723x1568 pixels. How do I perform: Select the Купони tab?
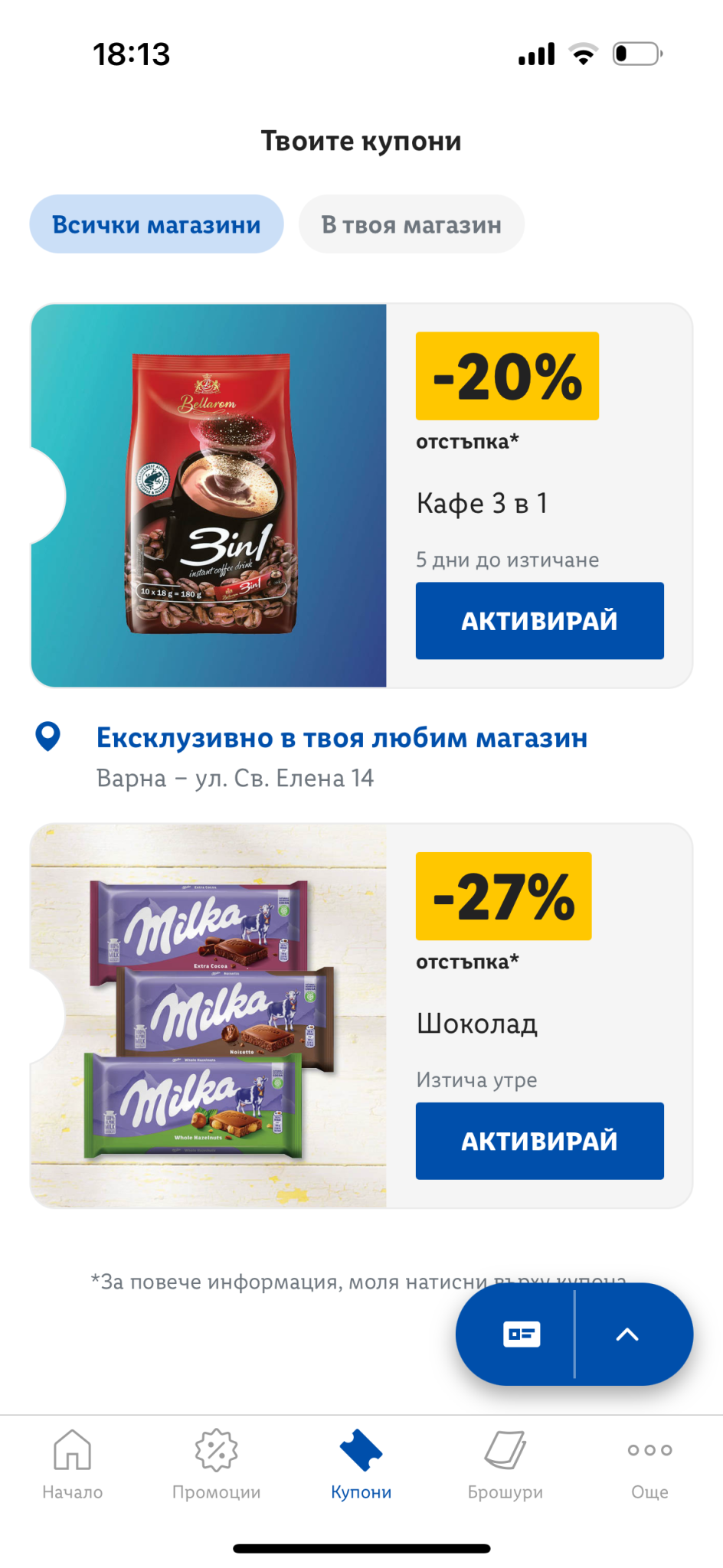click(361, 1464)
